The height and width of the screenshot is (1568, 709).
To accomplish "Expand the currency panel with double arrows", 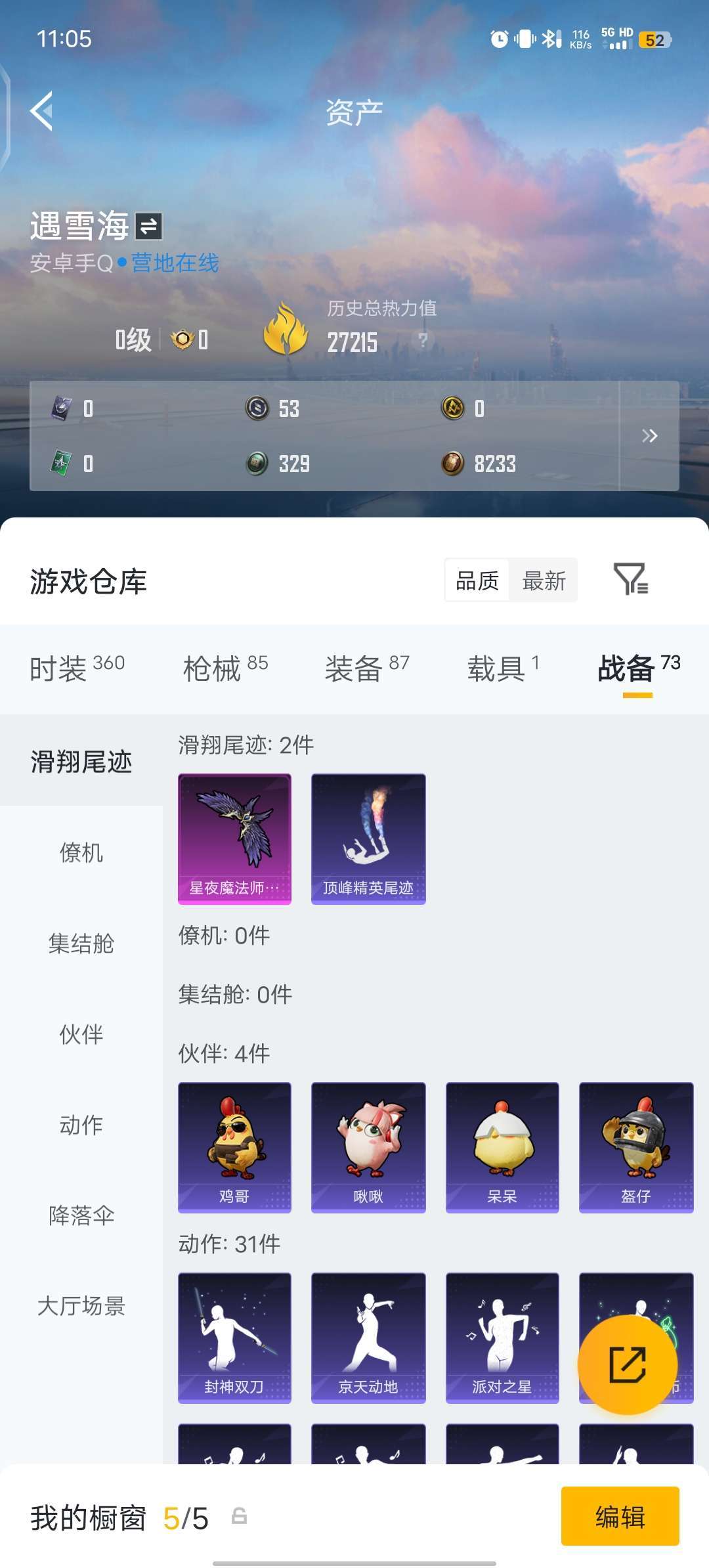I will [x=649, y=436].
